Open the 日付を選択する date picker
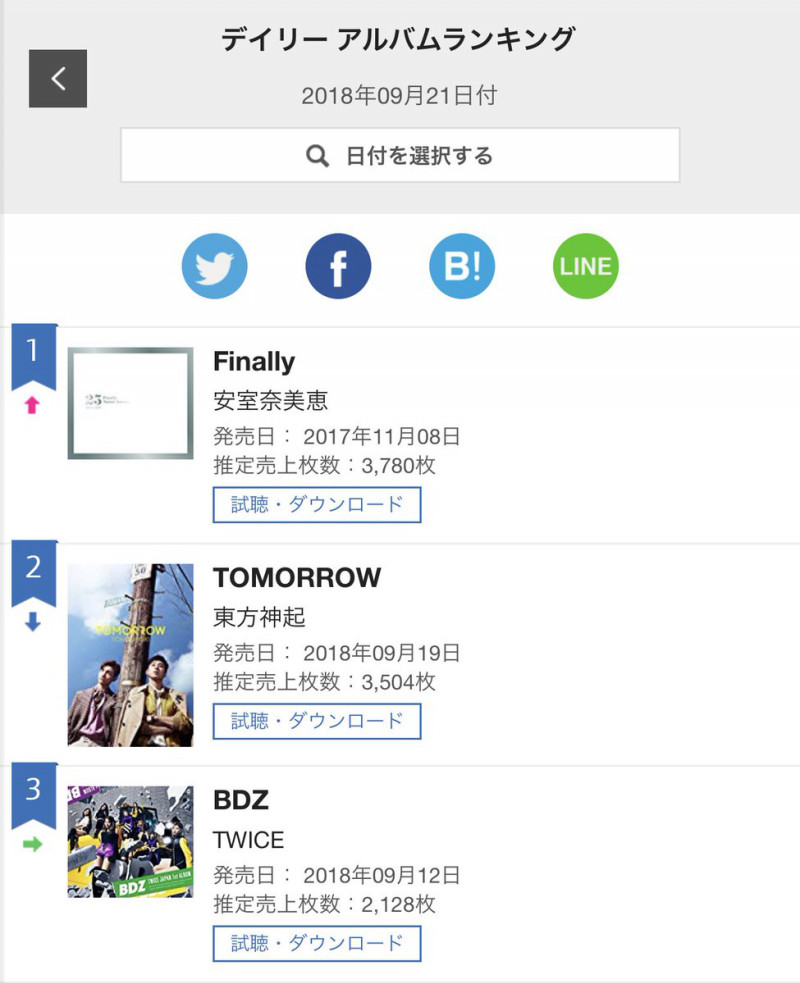The width and height of the screenshot is (800, 983). (x=400, y=156)
